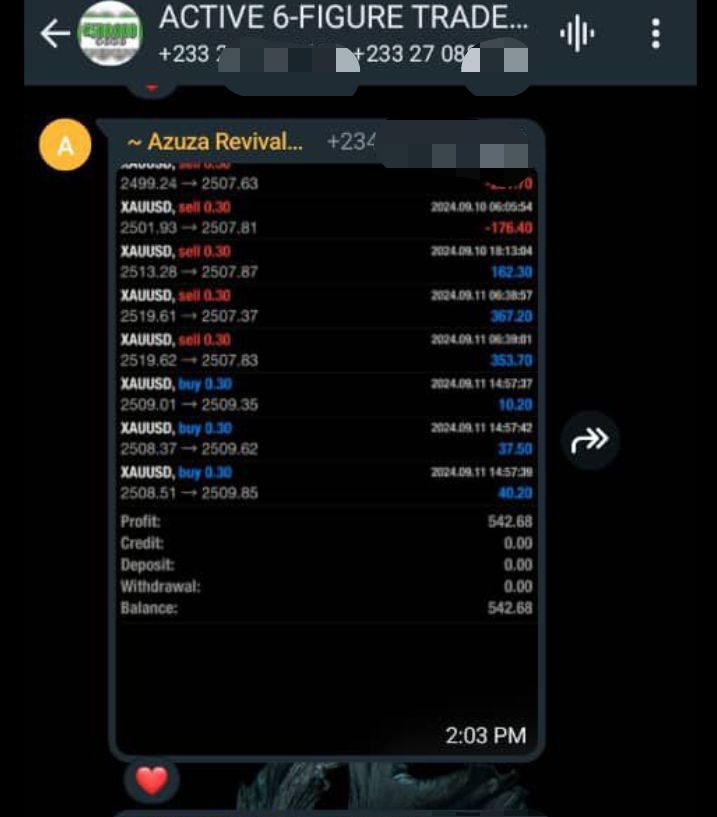Viewport: 717px width, 817px height.
Task: Go back from the group chat
Action: [x=55, y=35]
